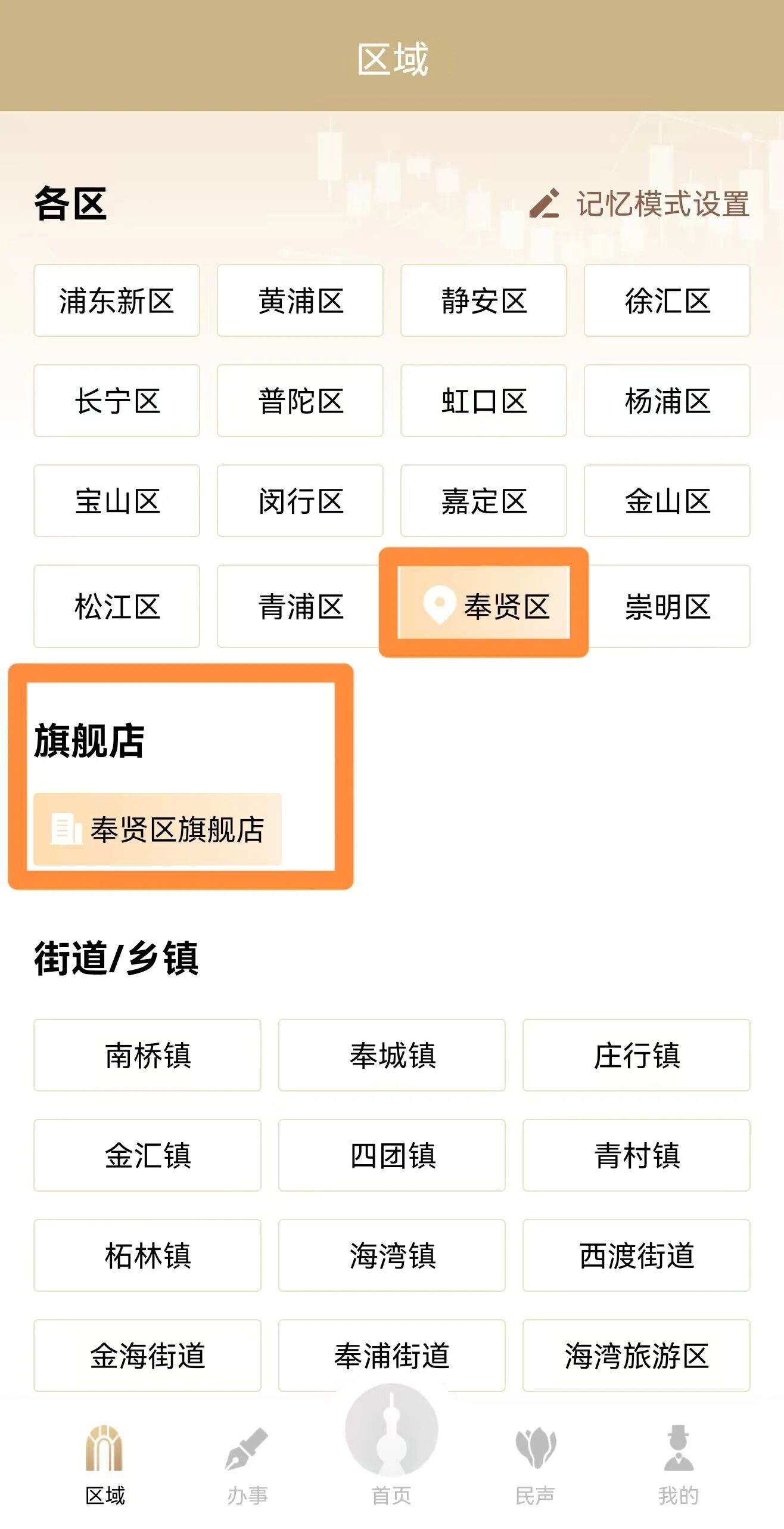Viewport: 784px width, 1529px height.
Task: Select 静安区 from districts
Action: 483,301
